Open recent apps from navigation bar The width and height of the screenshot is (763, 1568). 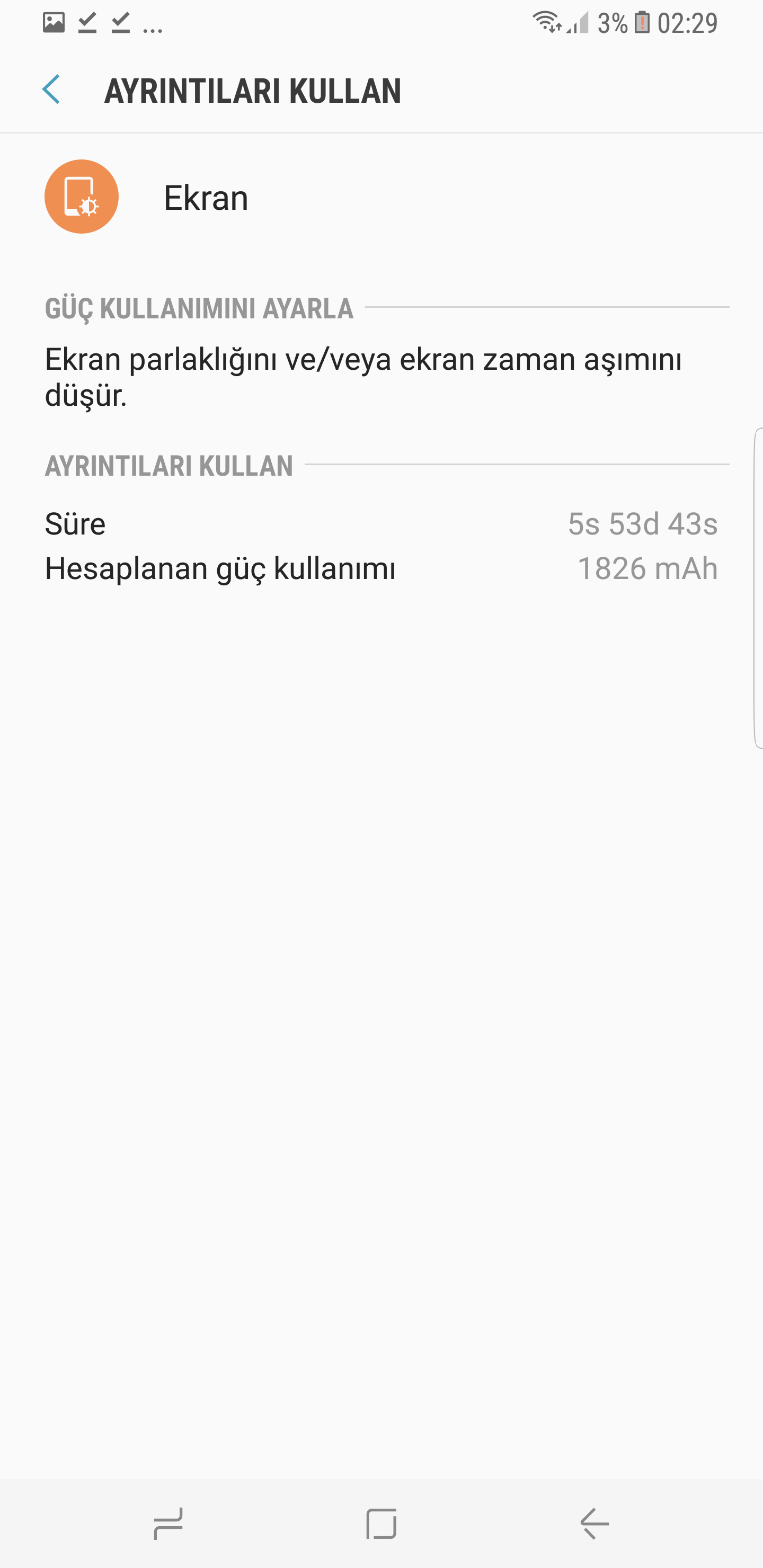coord(168,1524)
